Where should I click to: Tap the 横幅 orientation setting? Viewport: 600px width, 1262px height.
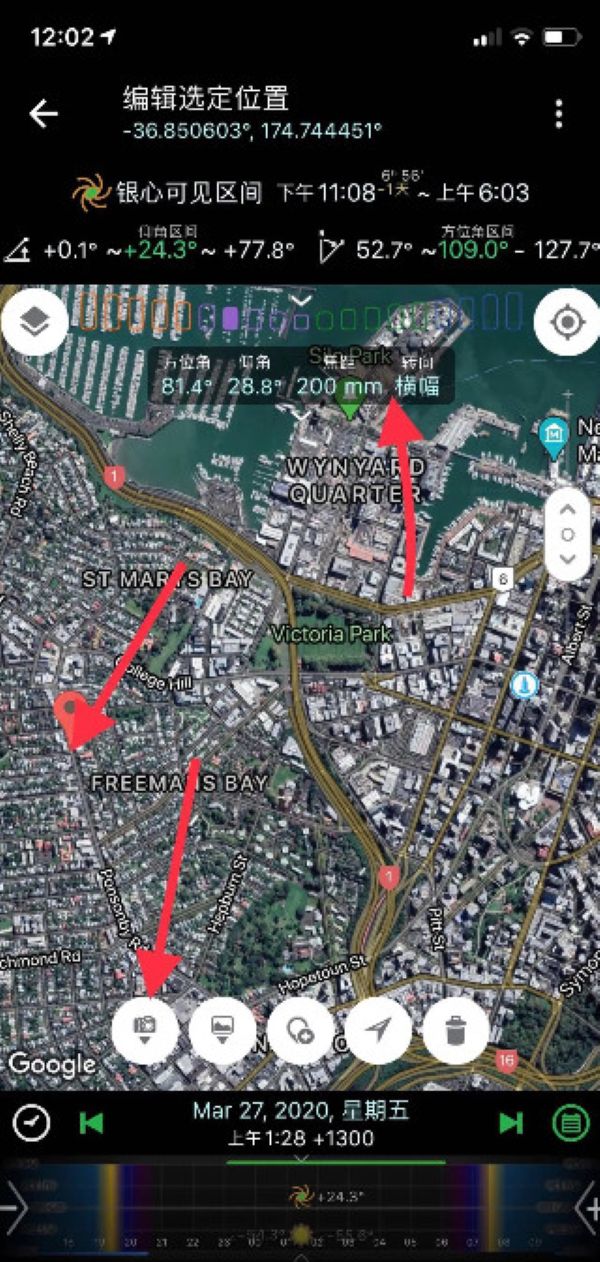point(417,387)
